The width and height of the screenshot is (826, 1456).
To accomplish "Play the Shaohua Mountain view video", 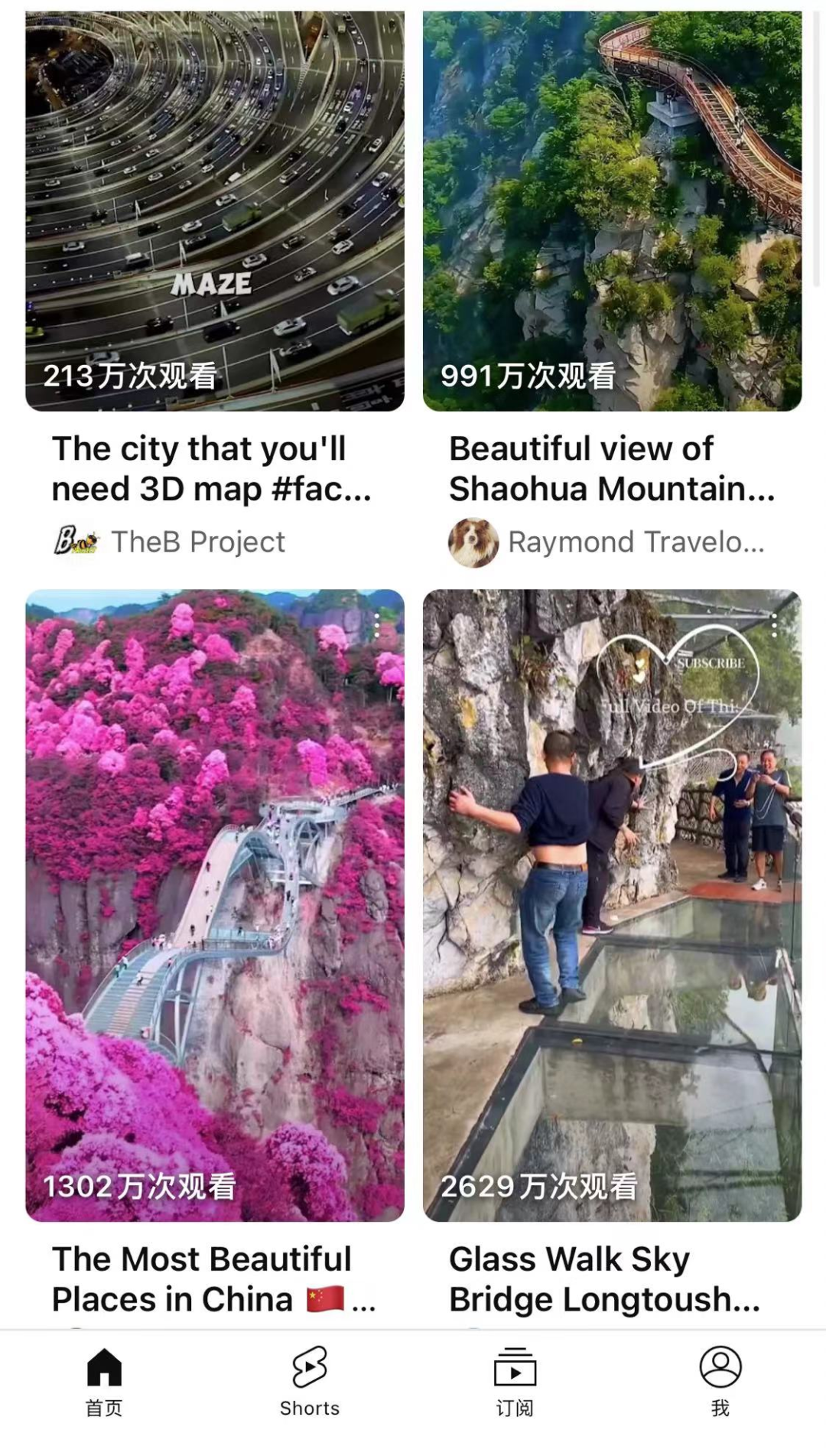I will (612, 211).
